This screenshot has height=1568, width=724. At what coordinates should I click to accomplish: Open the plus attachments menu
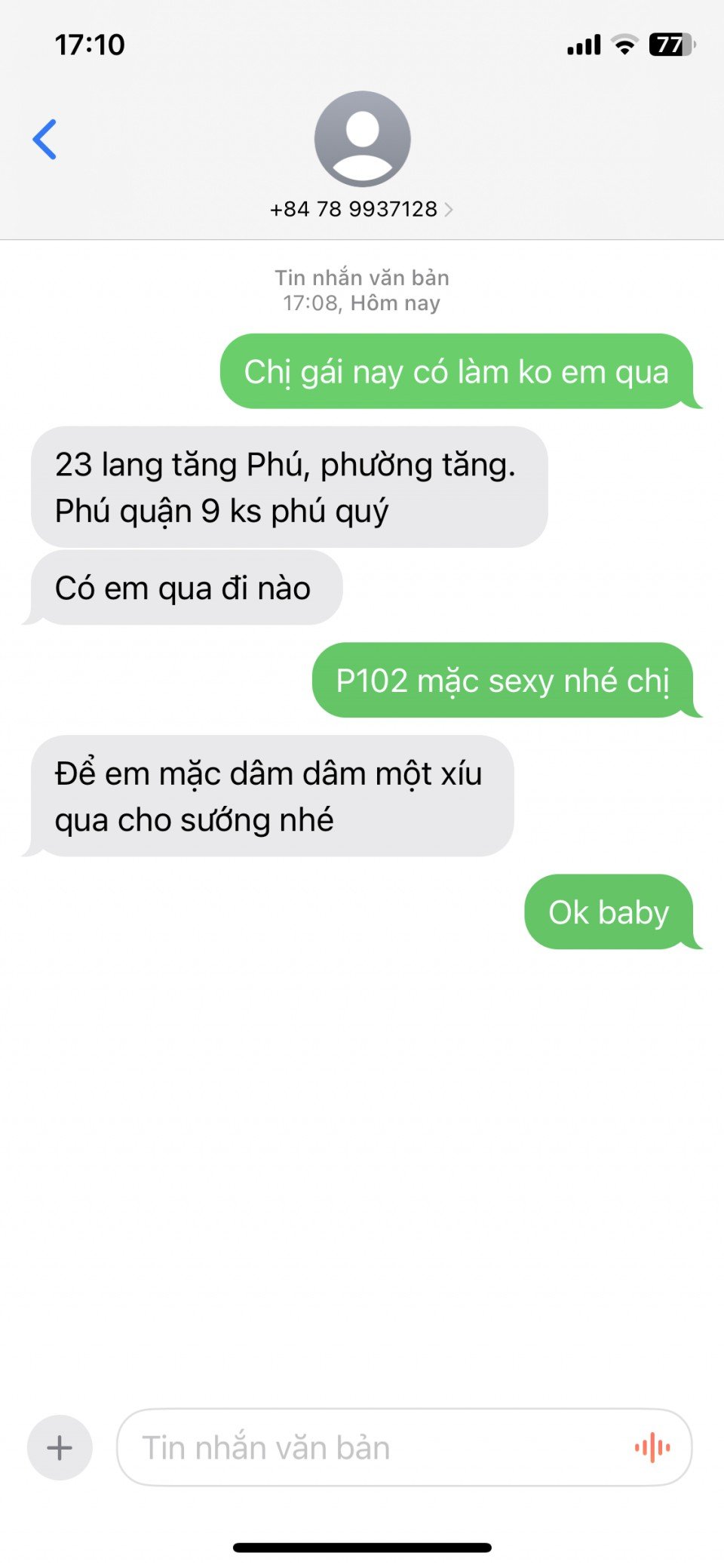click(60, 1447)
